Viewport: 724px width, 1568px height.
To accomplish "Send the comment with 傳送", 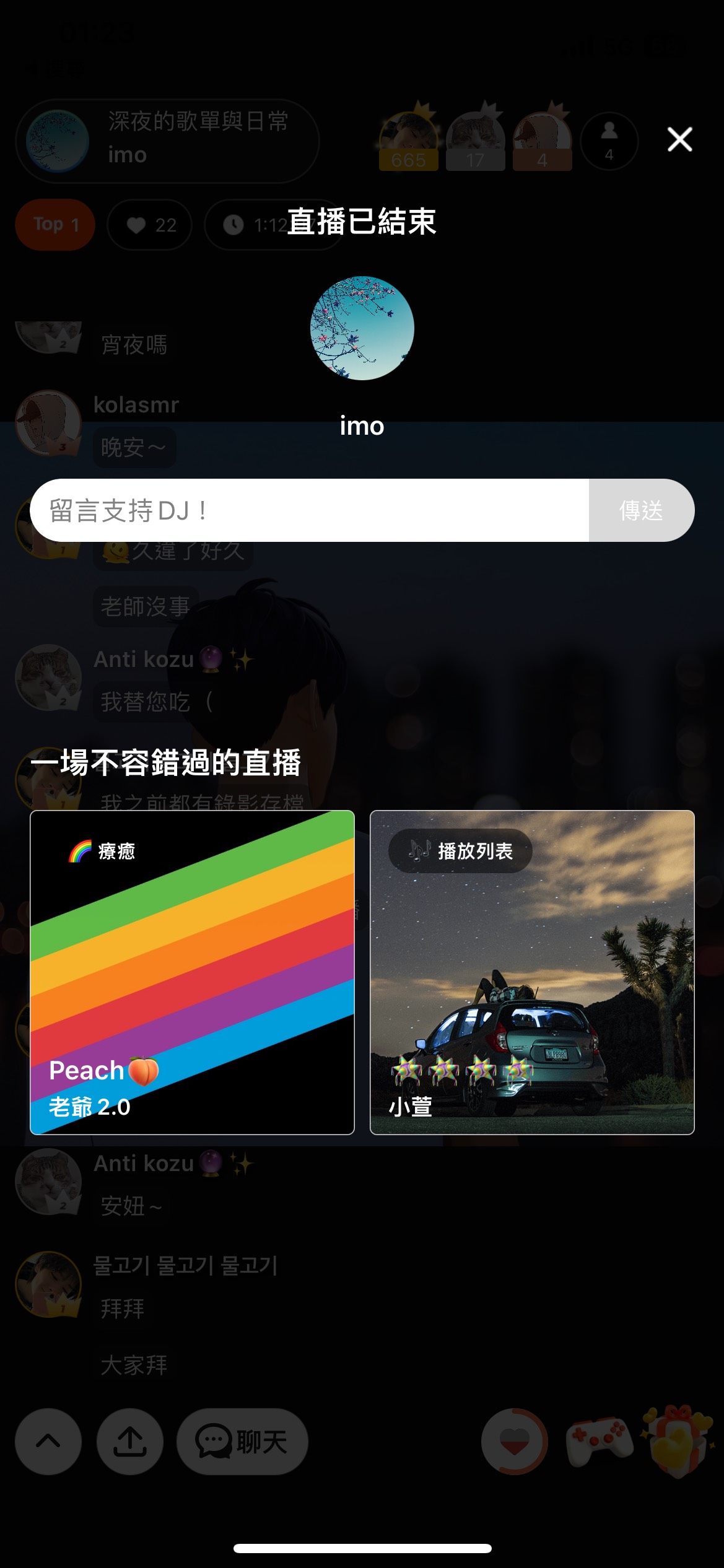I will [641, 510].
